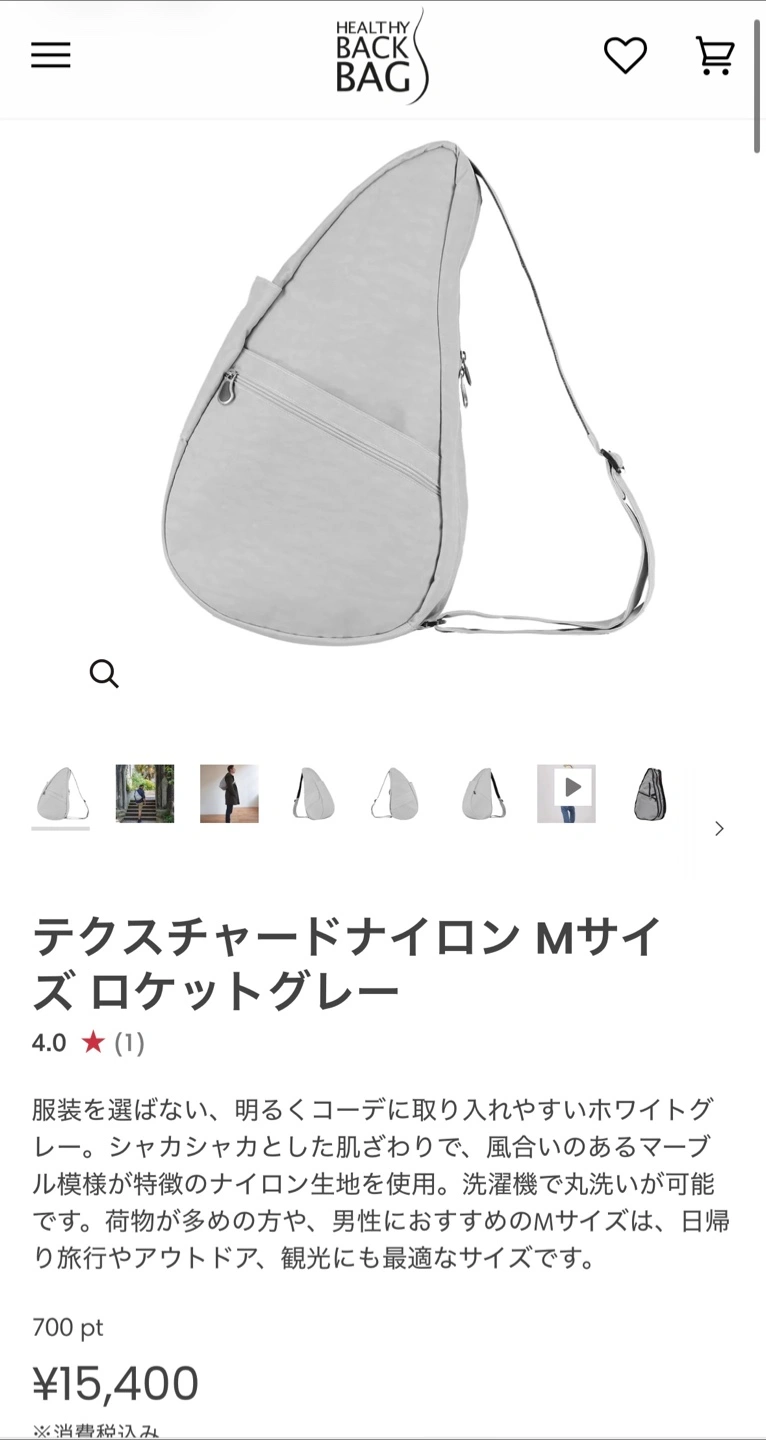Viewport: 766px width, 1440px height.
Task: Play the product video thumbnail
Action: tap(566, 794)
